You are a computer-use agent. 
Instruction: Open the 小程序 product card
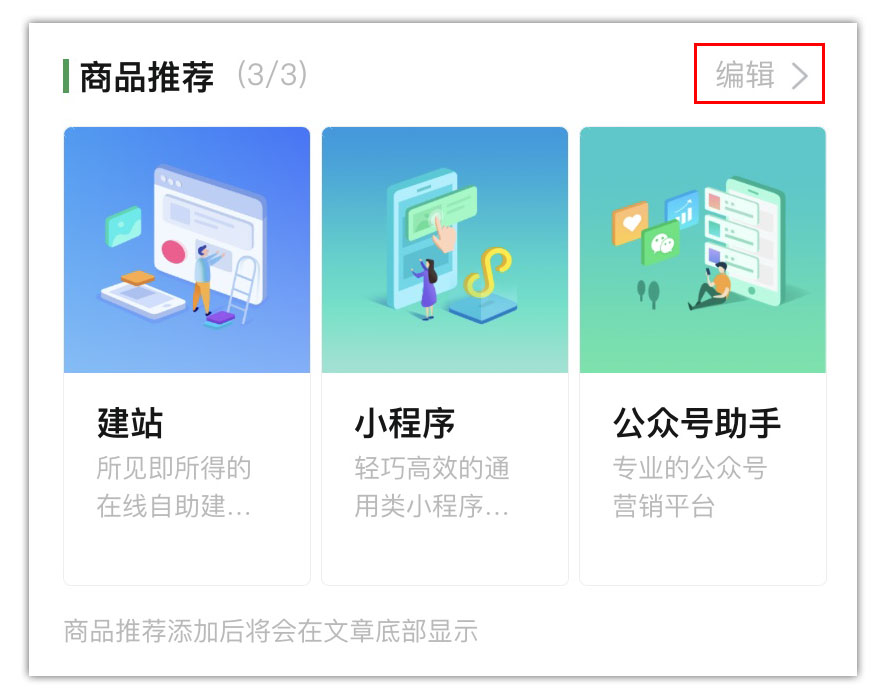coord(444,355)
